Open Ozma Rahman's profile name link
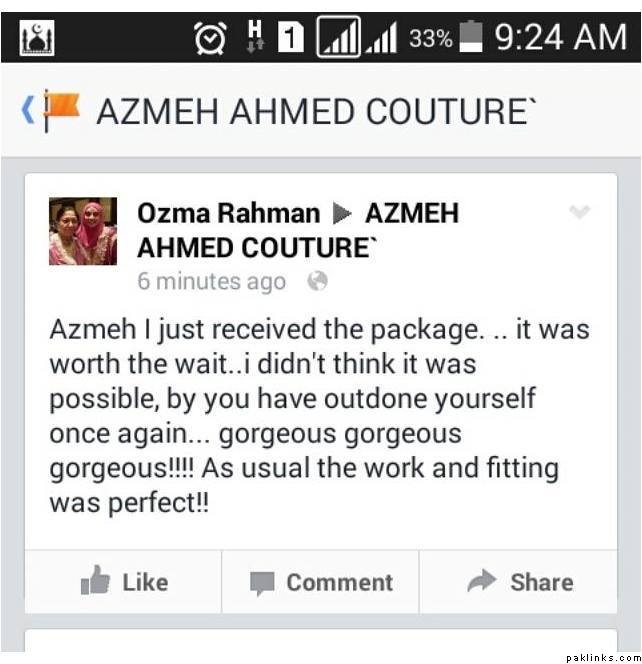 coord(228,213)
